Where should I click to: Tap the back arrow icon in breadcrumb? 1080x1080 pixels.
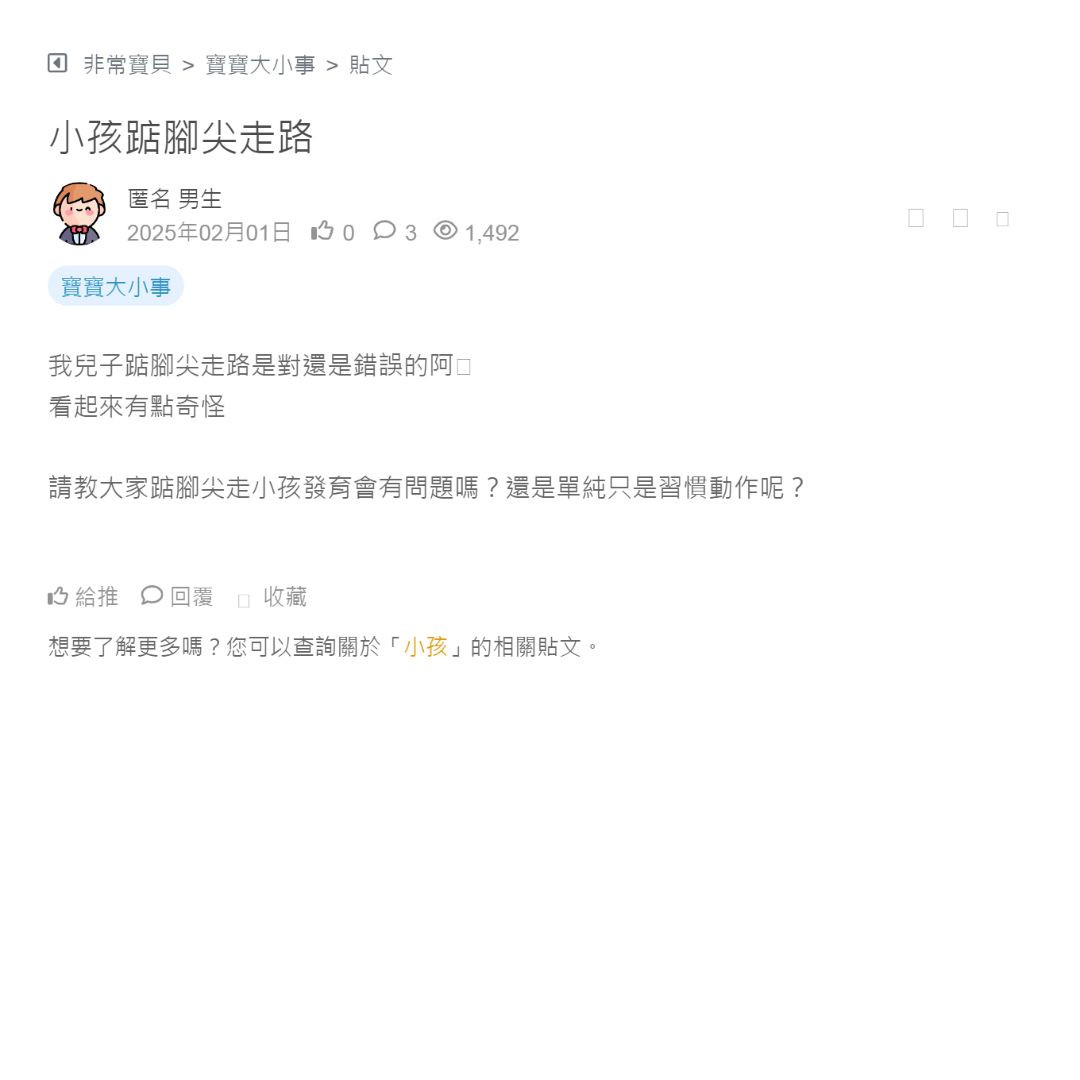pos(57,64)
